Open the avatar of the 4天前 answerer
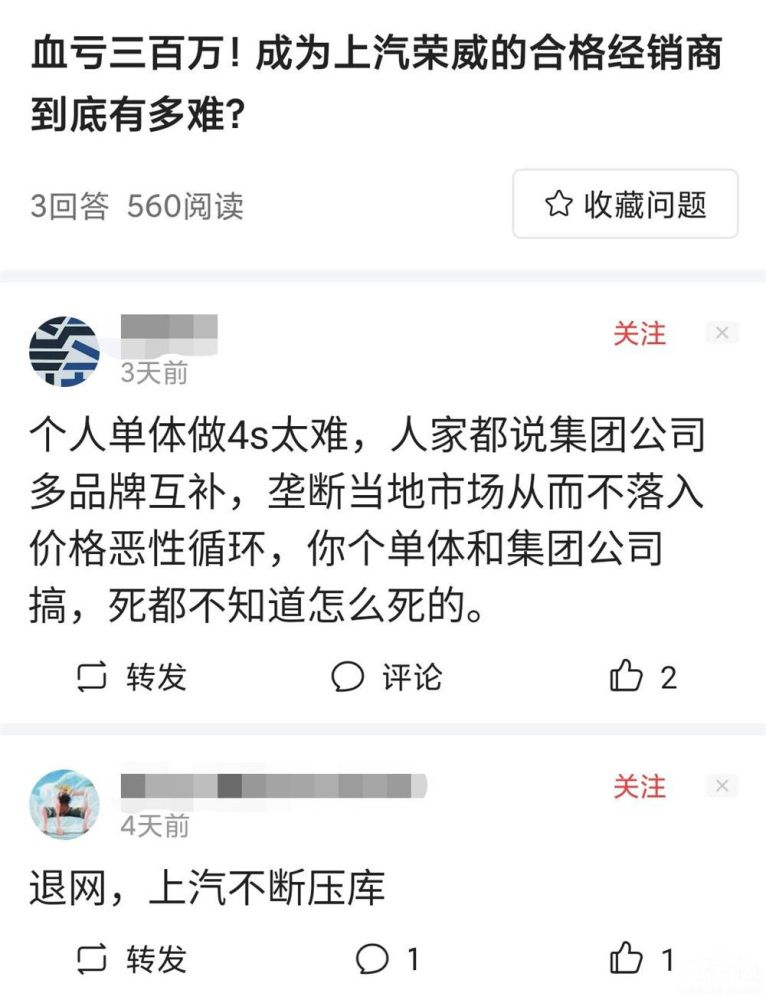 pyautogui.click(x=64, y=804)
